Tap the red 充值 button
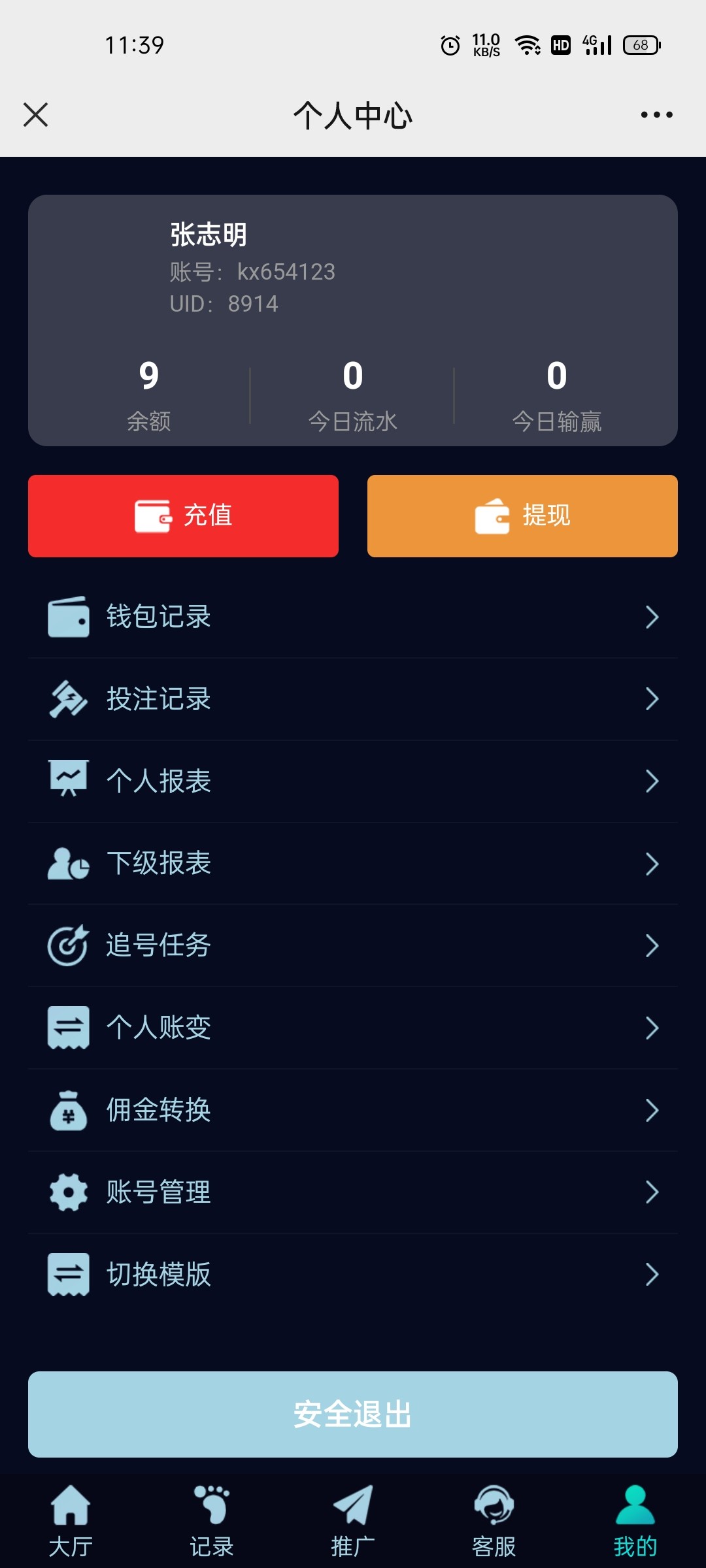Screen dimensions: 706x1568 pos(183,516)
